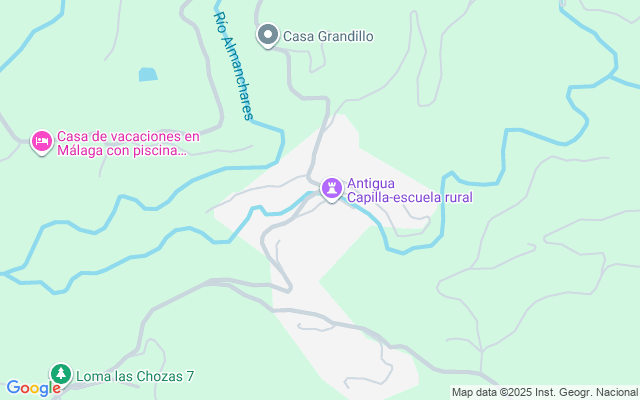Open the Casa Grandillo map marker
This screenshot has height=400, width=640.
(268, 36)
